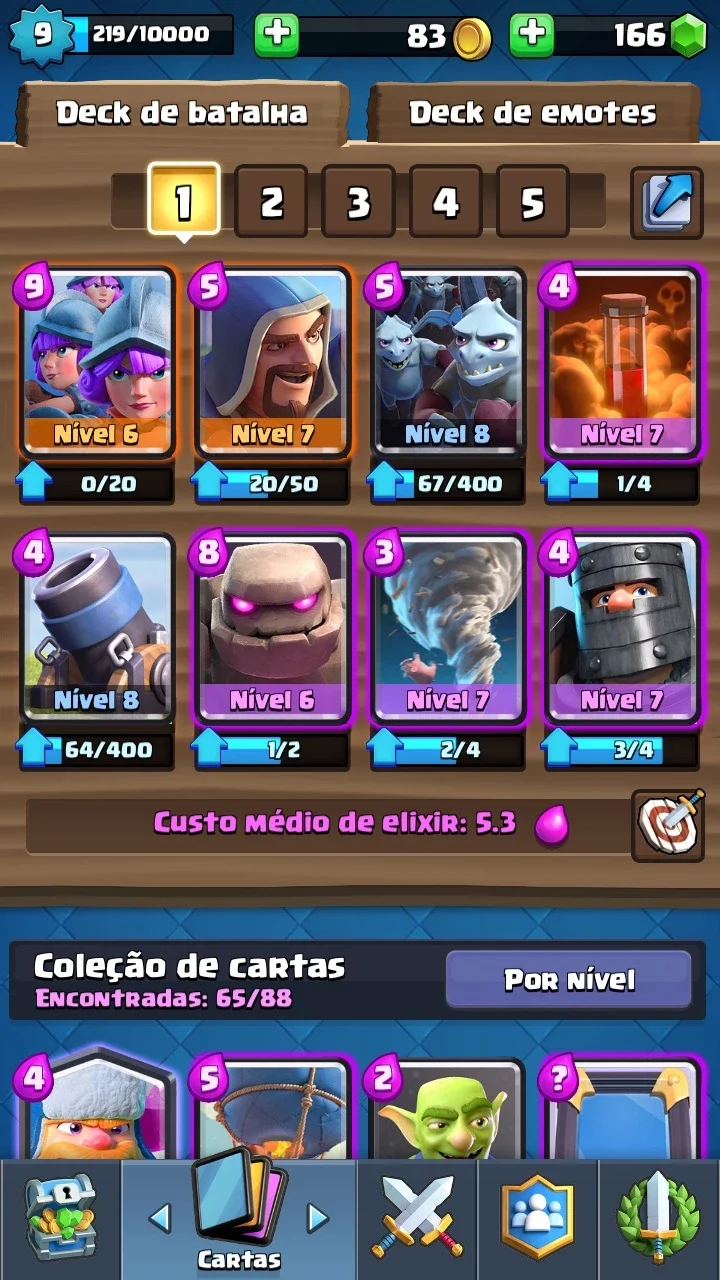Screen dimensions: 720x1280
Task: Open the Wizard card, Nível 7
Action: [273, 362]
